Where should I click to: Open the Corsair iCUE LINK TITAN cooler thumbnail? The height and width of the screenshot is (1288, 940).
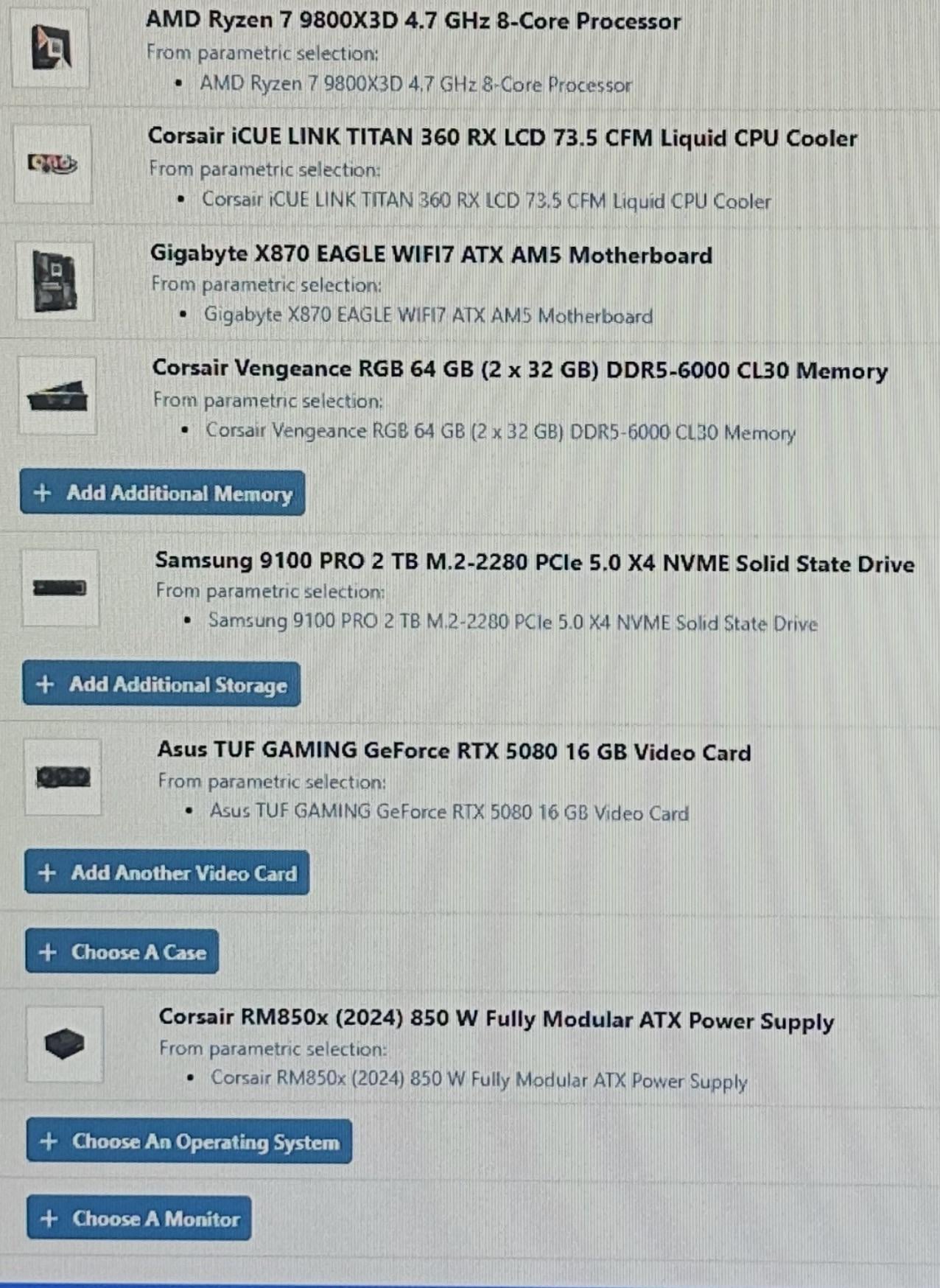tap(52, 164)
